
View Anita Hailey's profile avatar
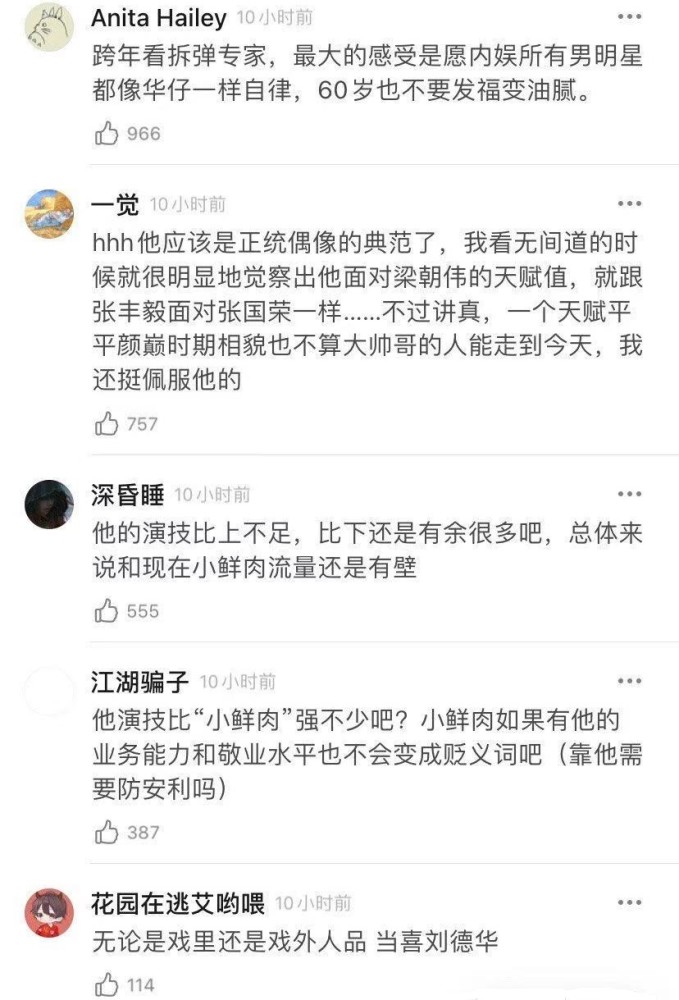[x=49, y=27]
